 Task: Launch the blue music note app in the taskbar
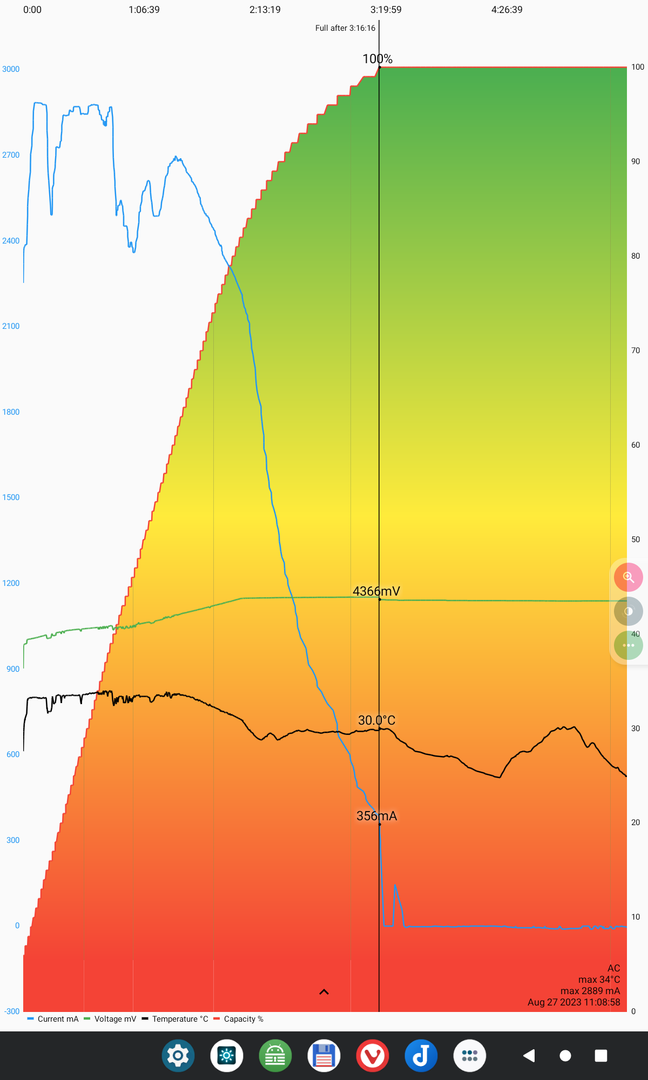click(421, 1055)
